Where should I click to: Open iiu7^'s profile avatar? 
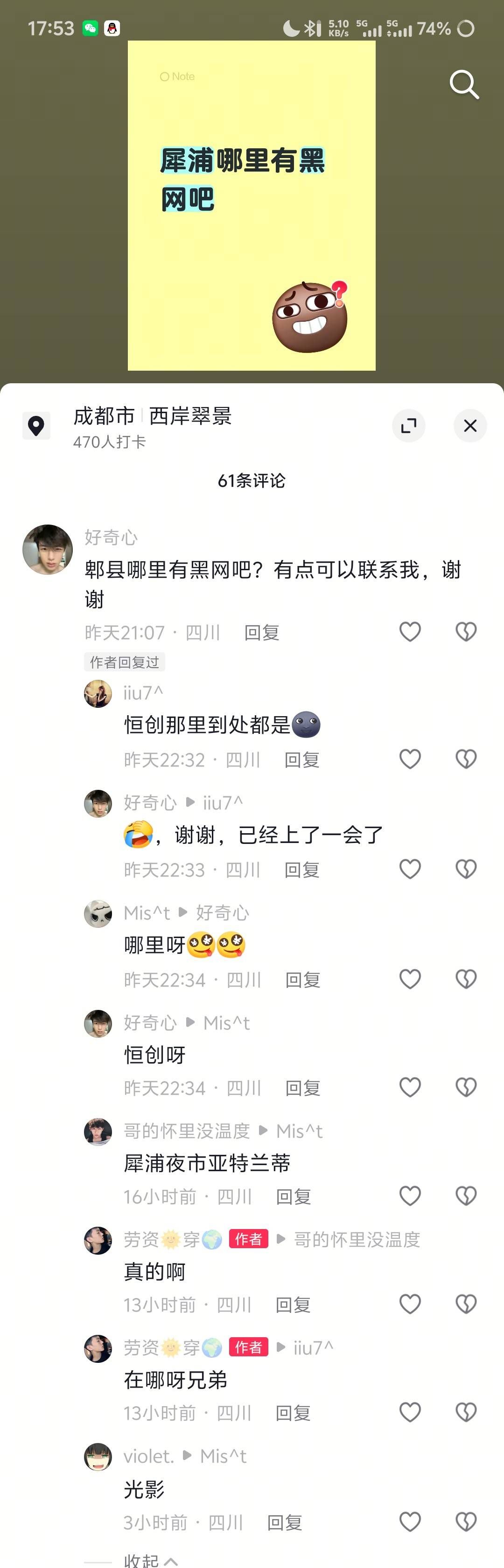coord(98,694)
